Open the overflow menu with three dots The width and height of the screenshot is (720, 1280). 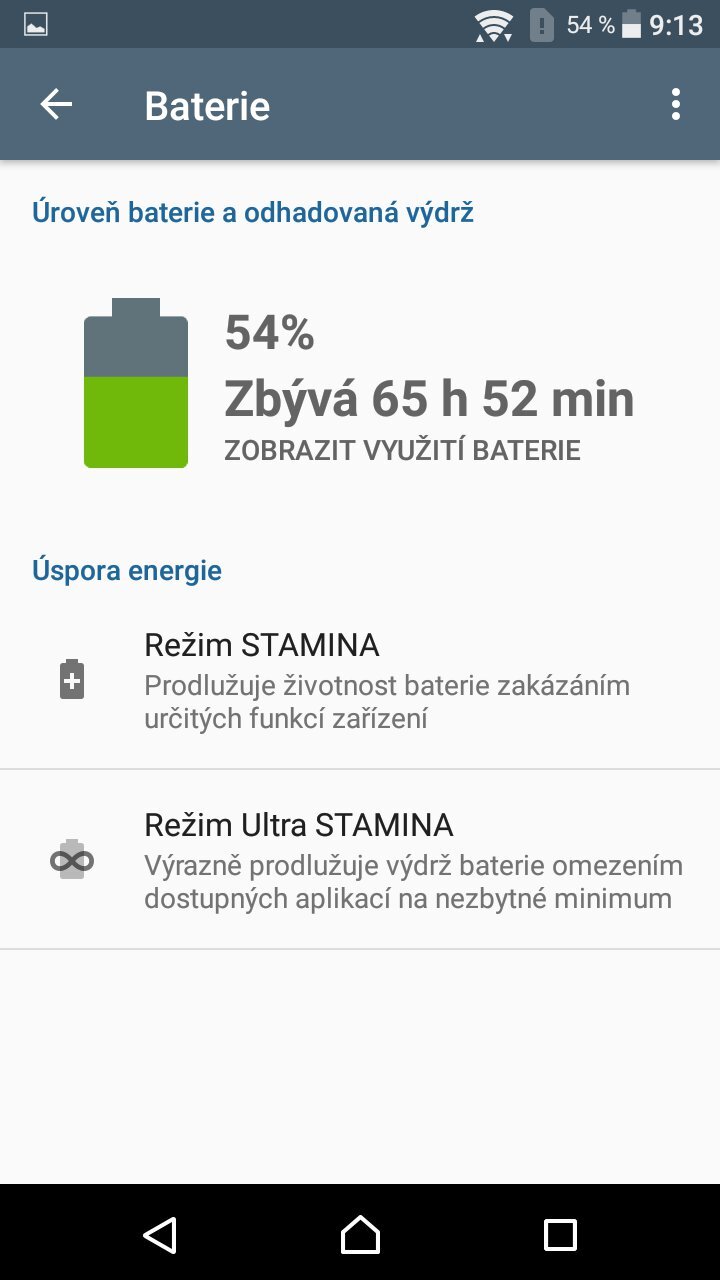676,104
